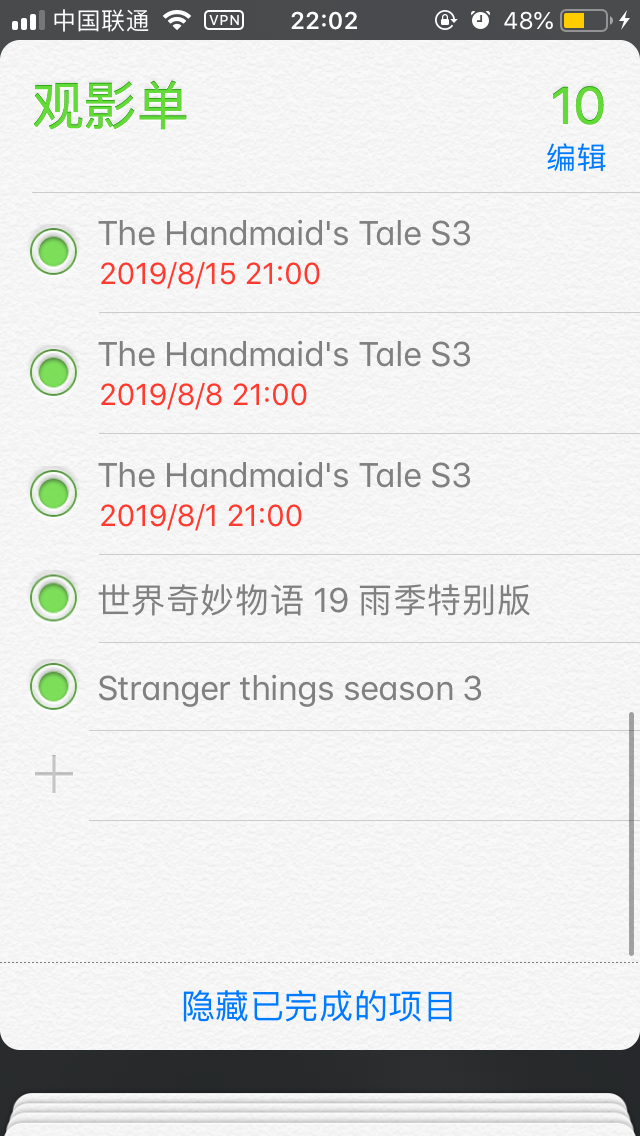Viewport: 640px width, 1136px height.
Task: Add a new reminder with the plus row
Action: 54,775
